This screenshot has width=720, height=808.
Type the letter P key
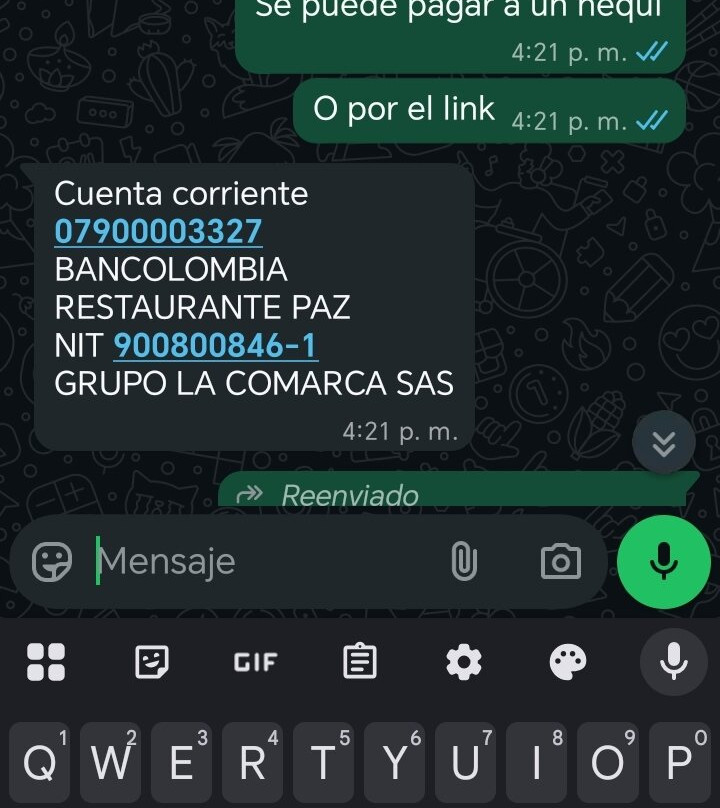(x=680, y=764)
